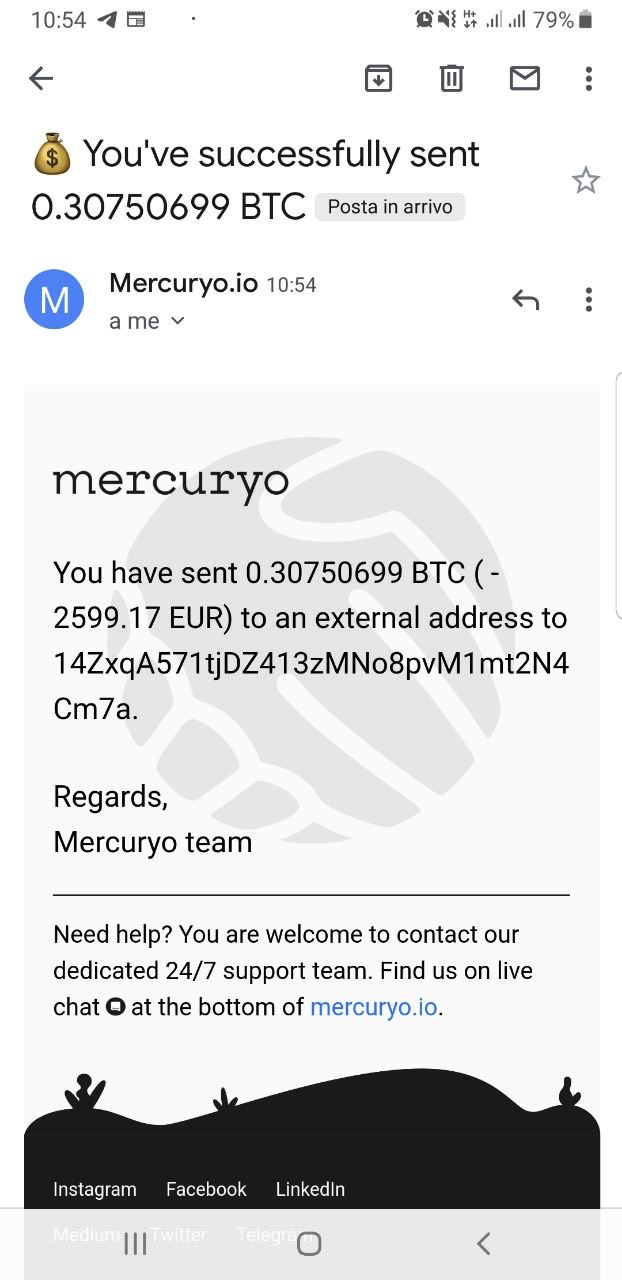The width and height of the screenshot is (622, 1280).
Task: Delete this email
Action: (x=452, y=78)
